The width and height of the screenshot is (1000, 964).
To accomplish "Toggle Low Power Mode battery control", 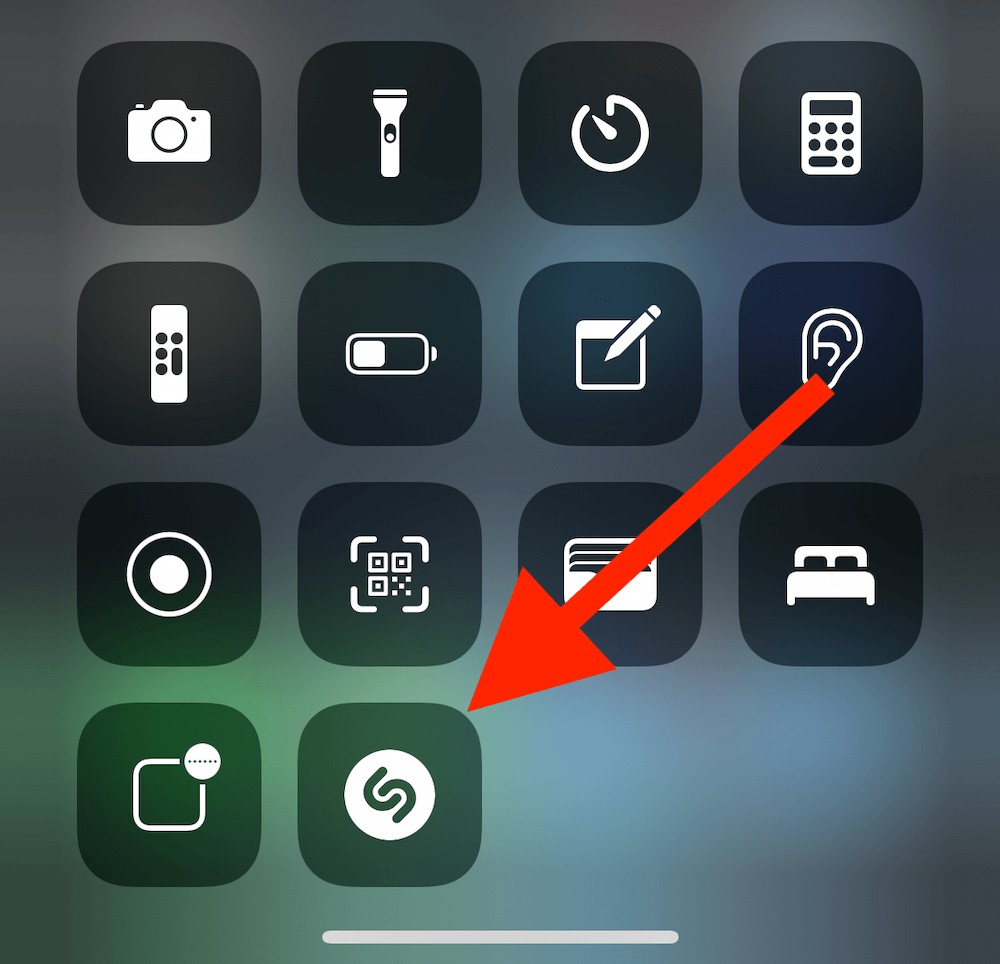I will (x=389, y=354).
